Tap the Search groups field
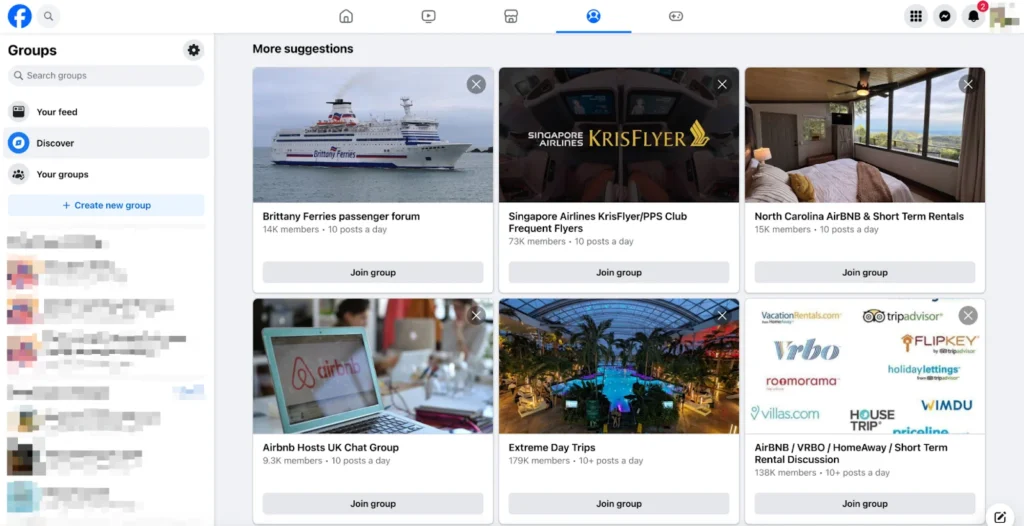The image size is (1024, 526). [x=106, y=76]
